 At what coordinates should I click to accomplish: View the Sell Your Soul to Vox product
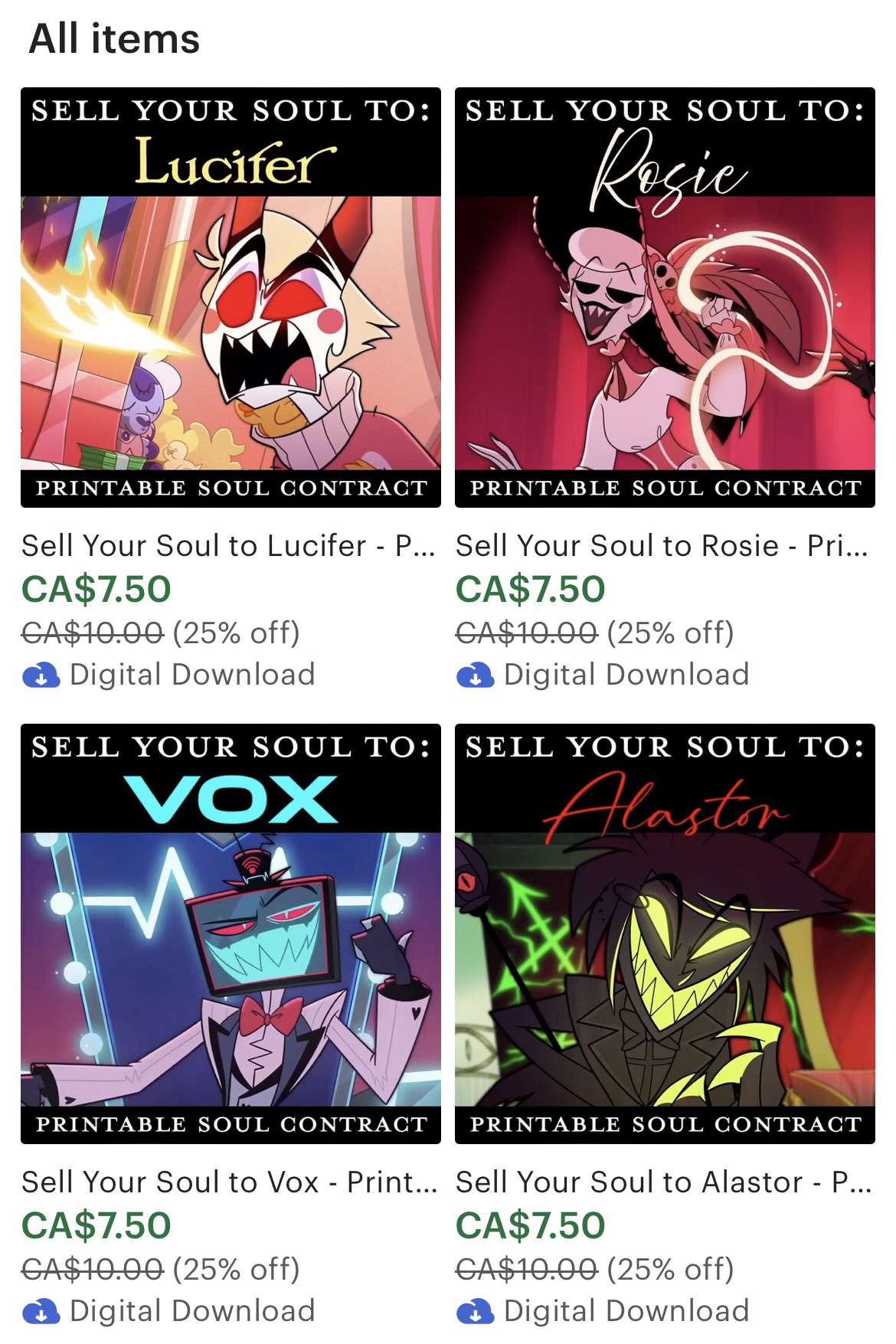pos(230,934)
